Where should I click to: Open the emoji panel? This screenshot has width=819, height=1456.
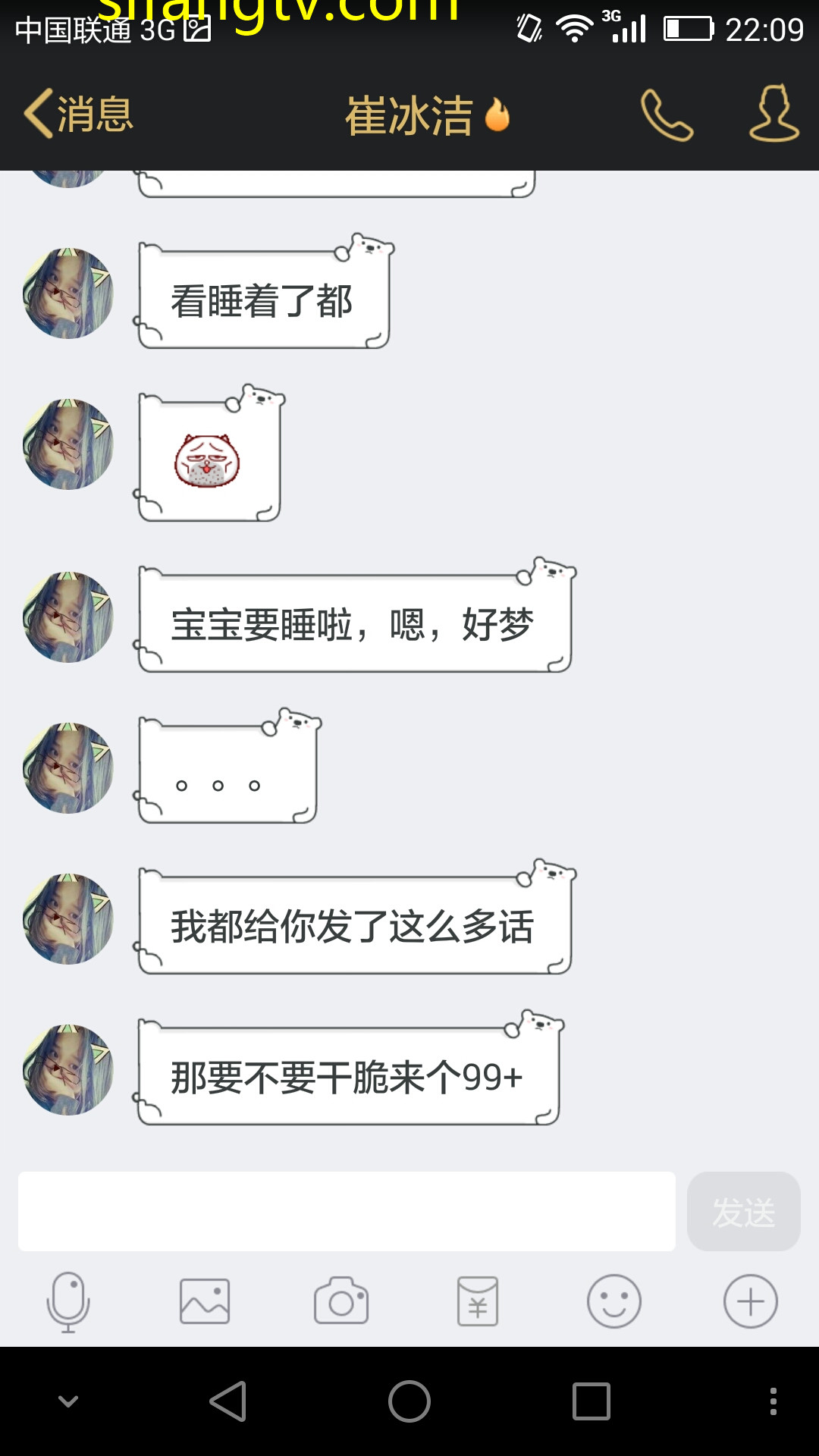tap(614, 1301)
